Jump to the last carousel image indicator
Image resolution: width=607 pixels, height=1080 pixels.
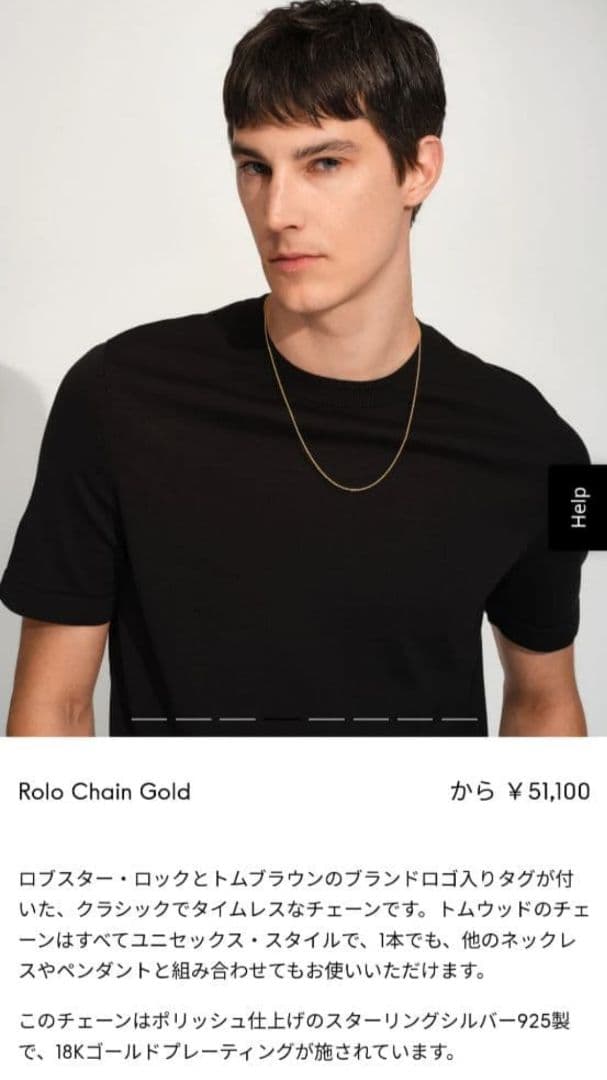[459, 718]
